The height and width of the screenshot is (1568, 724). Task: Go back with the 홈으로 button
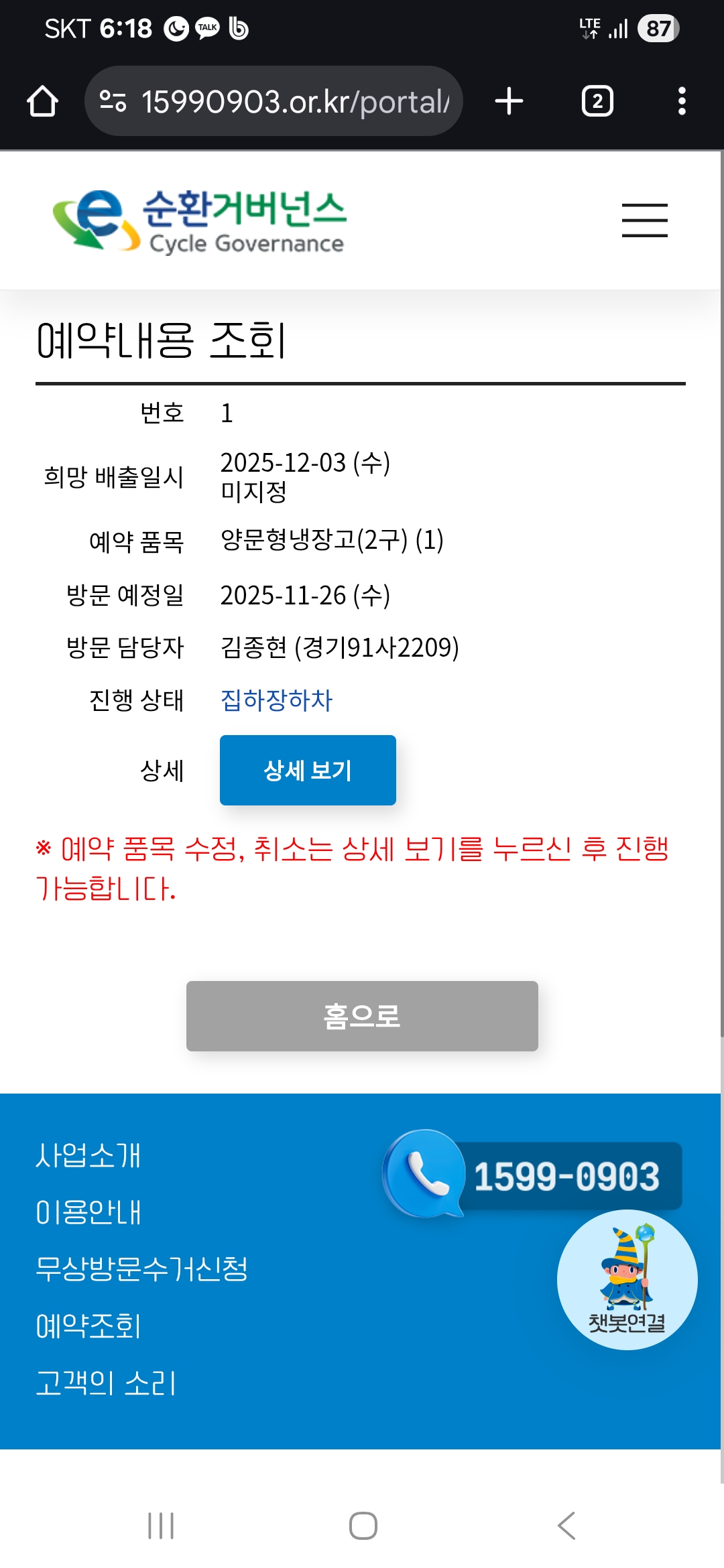click(x=362, y=1016)
